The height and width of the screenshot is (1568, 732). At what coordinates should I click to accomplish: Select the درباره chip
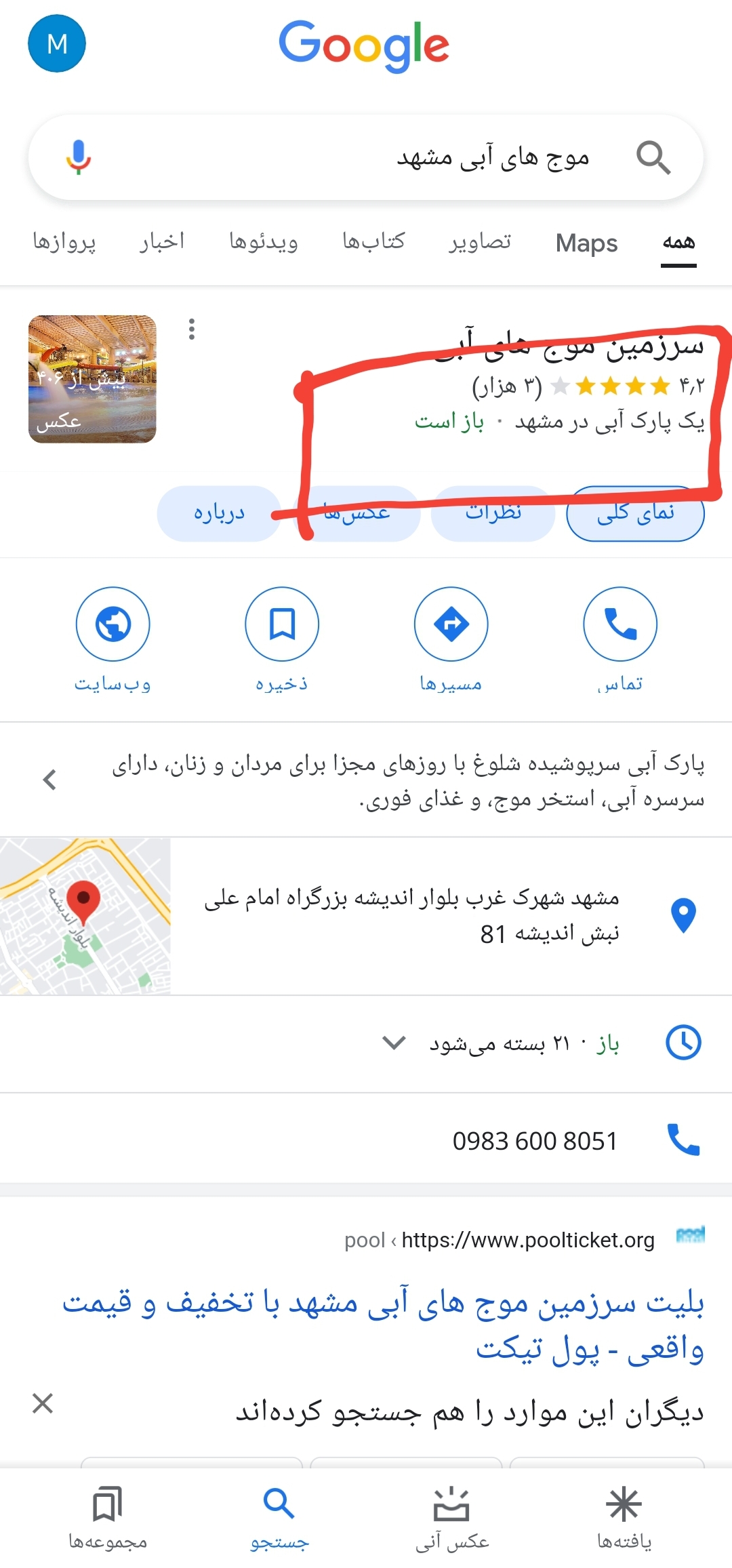pyautogui.click(x=219, y=513)
